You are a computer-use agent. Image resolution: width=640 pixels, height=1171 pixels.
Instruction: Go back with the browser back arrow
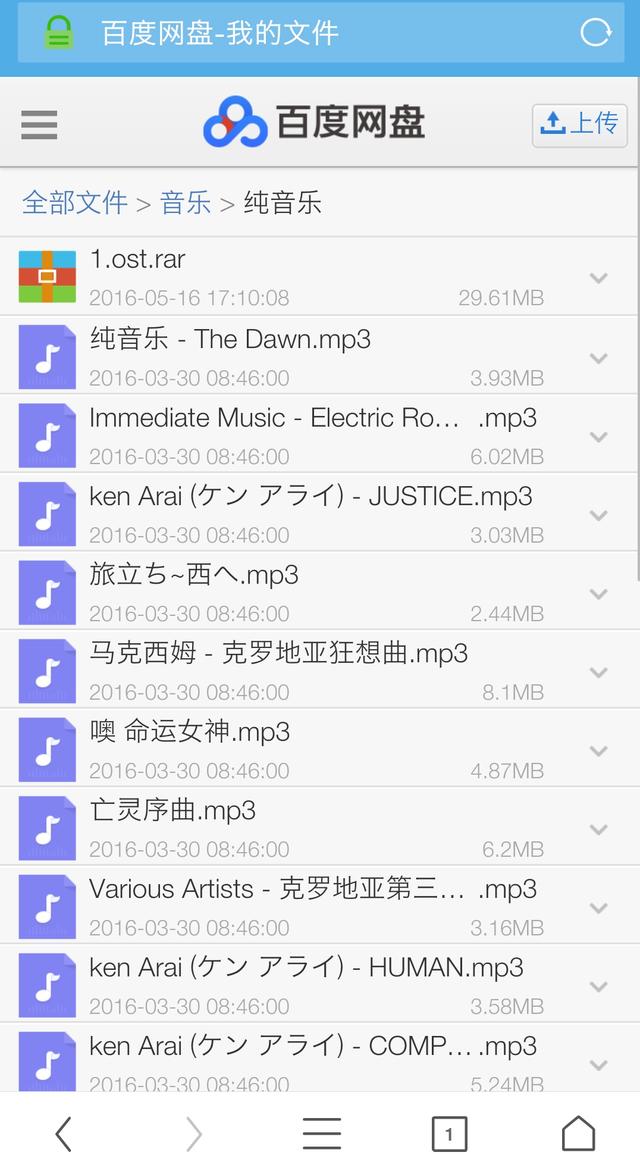point(63,1134)
